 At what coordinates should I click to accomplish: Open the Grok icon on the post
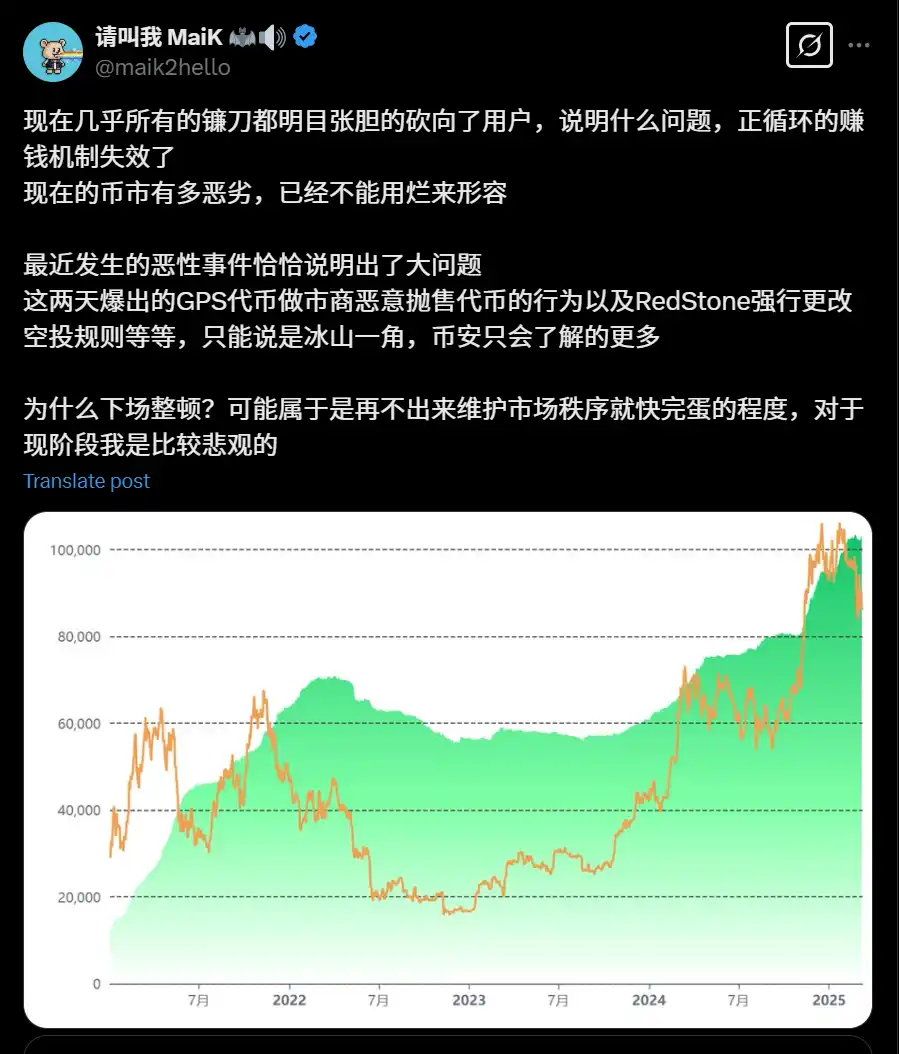click(809, 45)
